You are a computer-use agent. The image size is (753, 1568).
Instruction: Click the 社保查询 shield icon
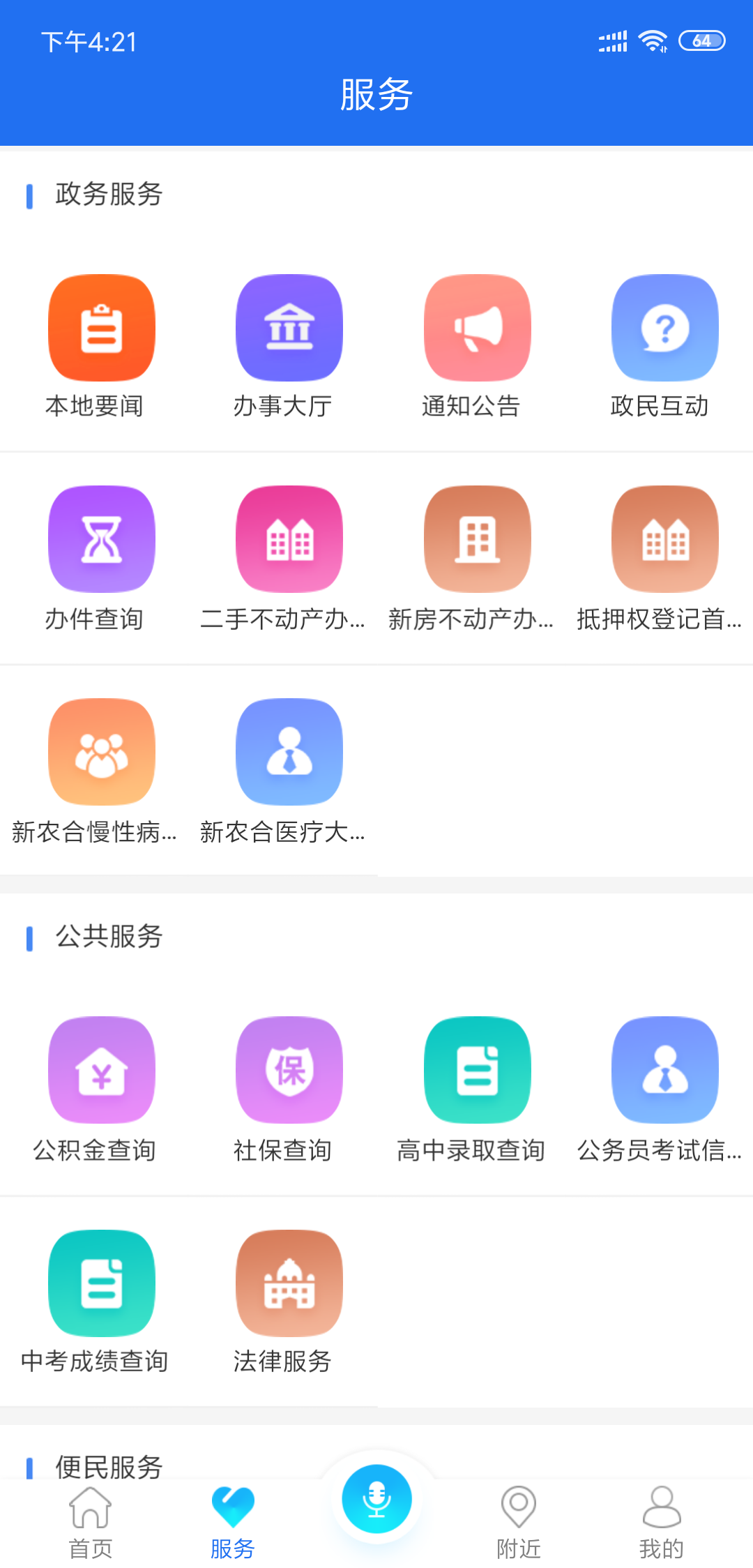289,1071
